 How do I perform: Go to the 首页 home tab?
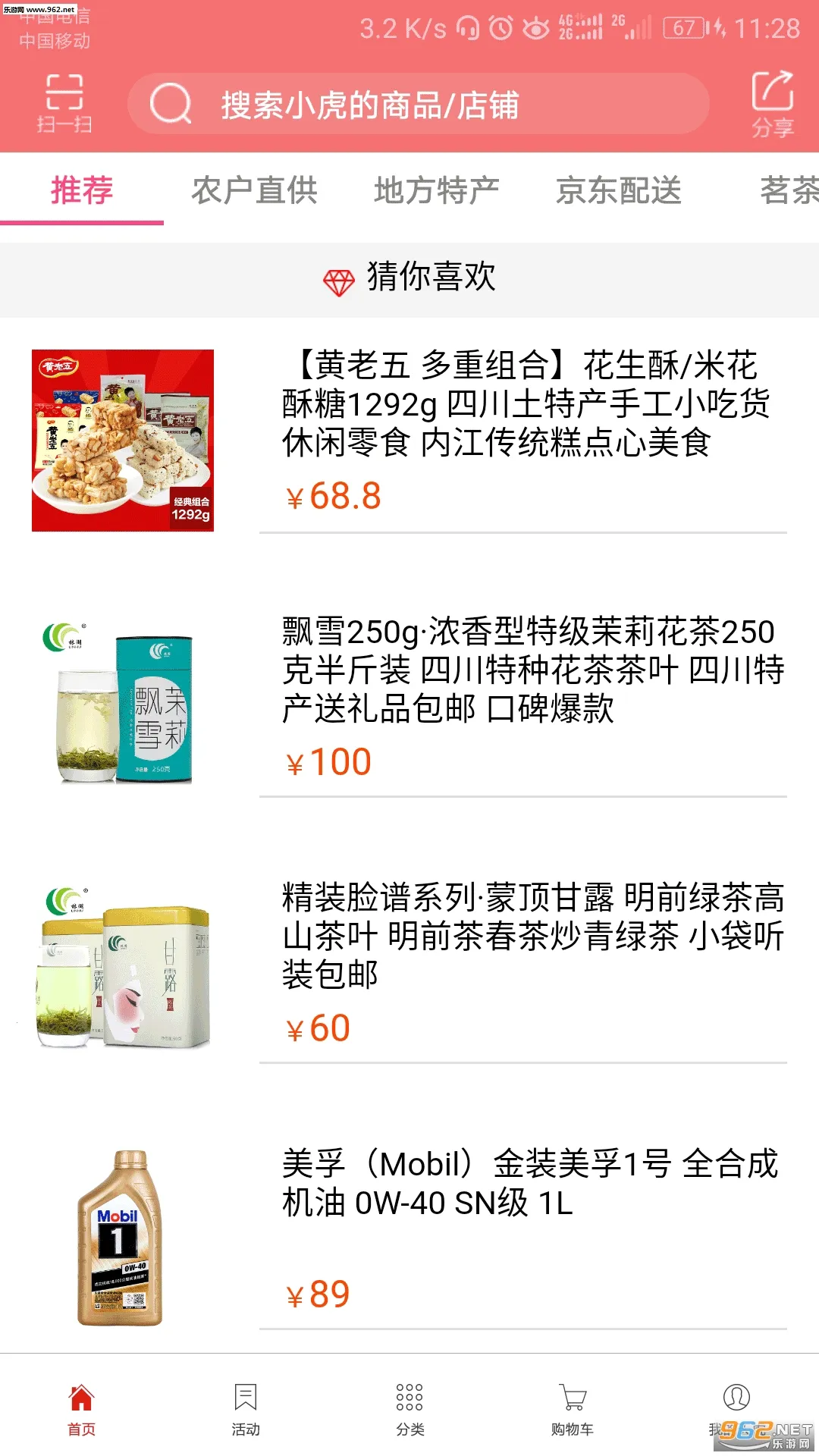tap(82, 1409)
